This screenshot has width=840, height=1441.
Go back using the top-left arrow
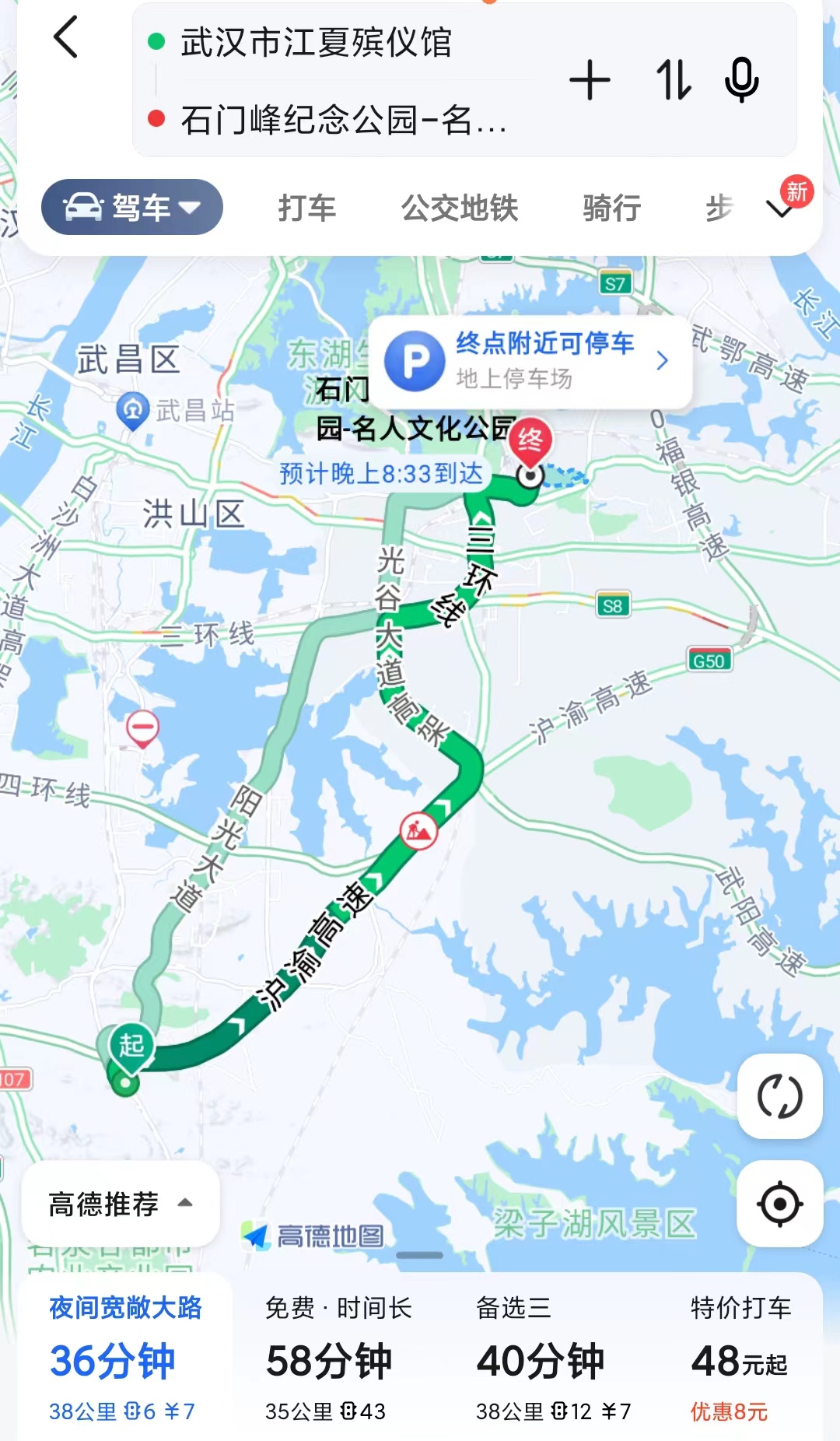(x=66, y=37)
